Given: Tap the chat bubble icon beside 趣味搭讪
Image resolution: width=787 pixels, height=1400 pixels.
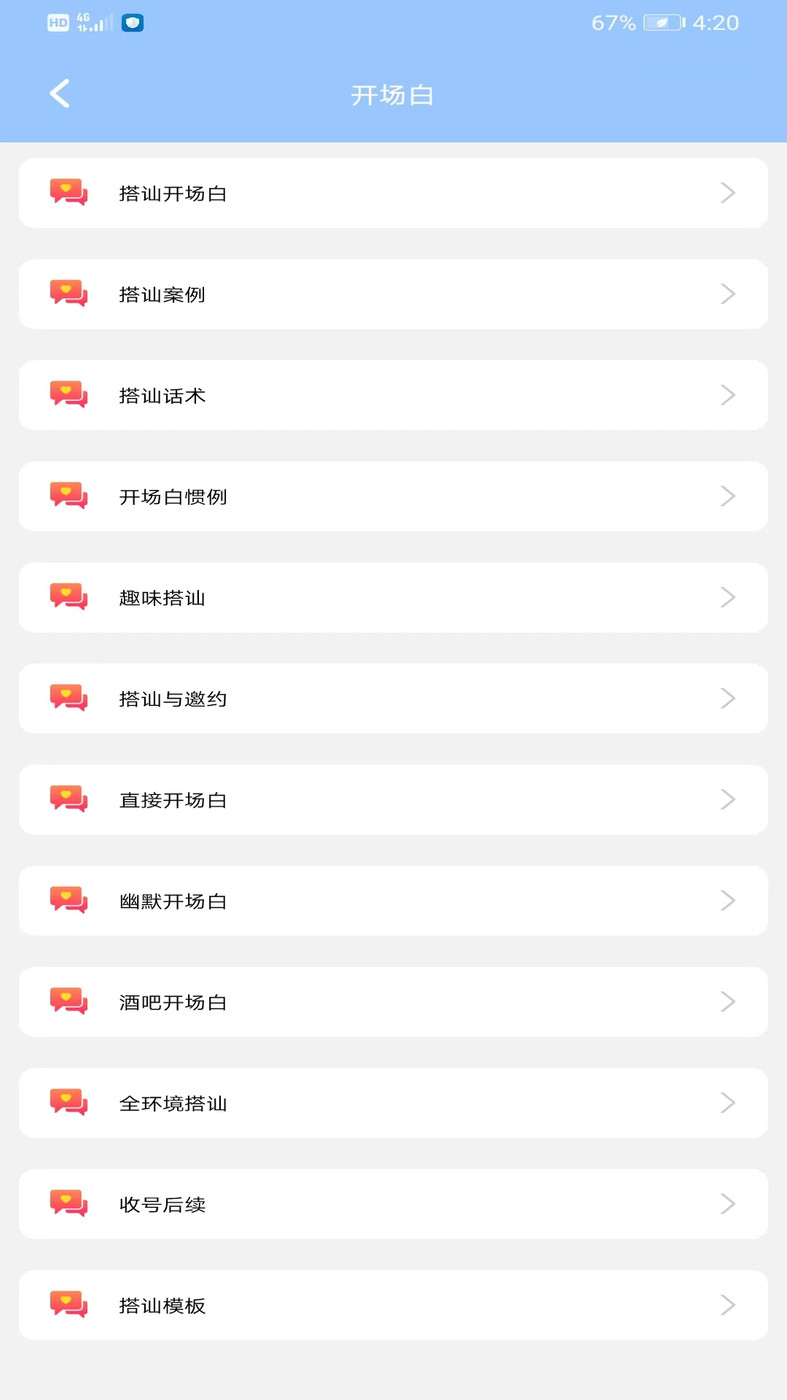Looking at the screenshot, I should [67, 597].
